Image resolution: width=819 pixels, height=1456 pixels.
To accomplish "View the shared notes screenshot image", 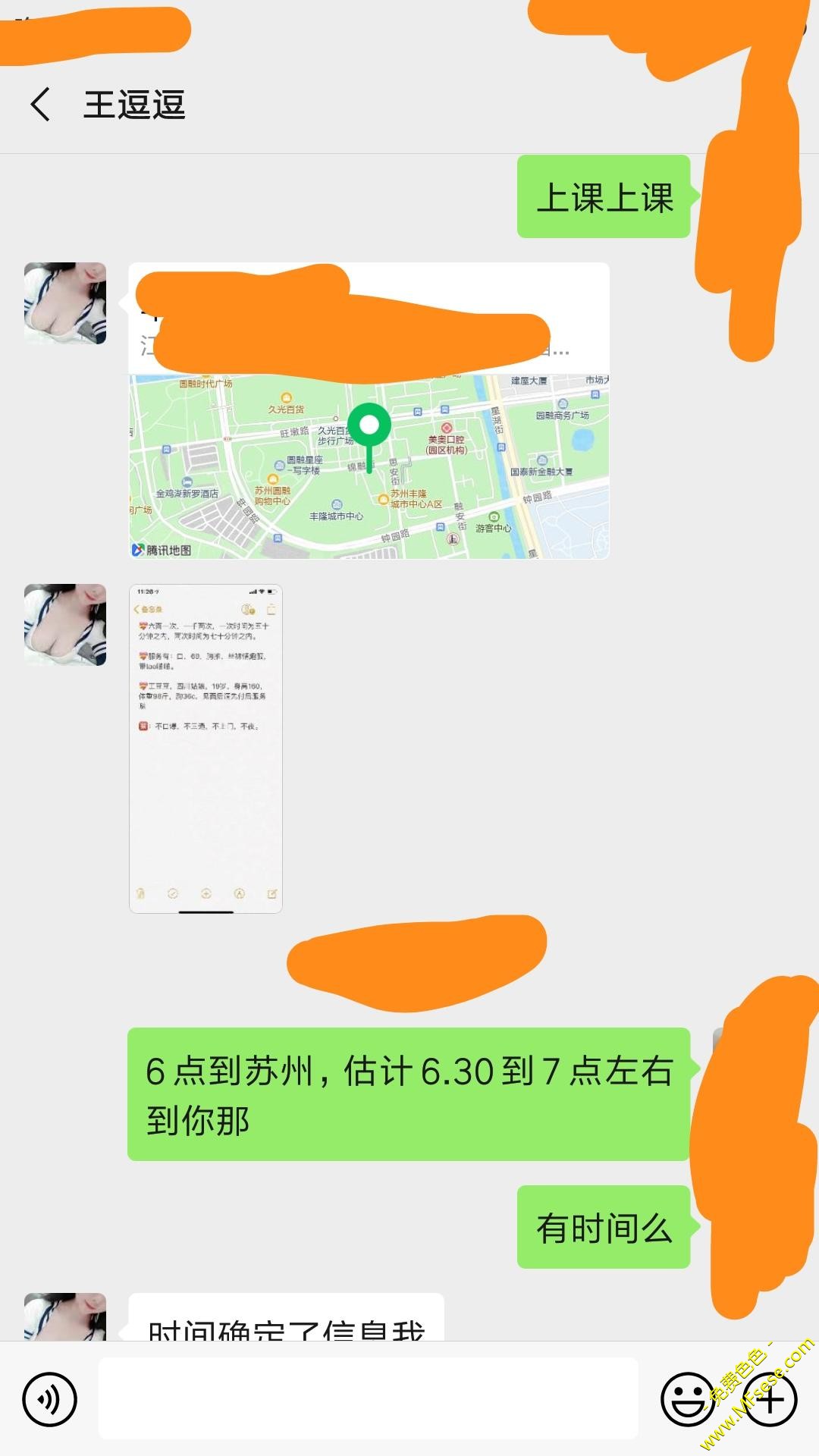I will (x=206, y=748).
